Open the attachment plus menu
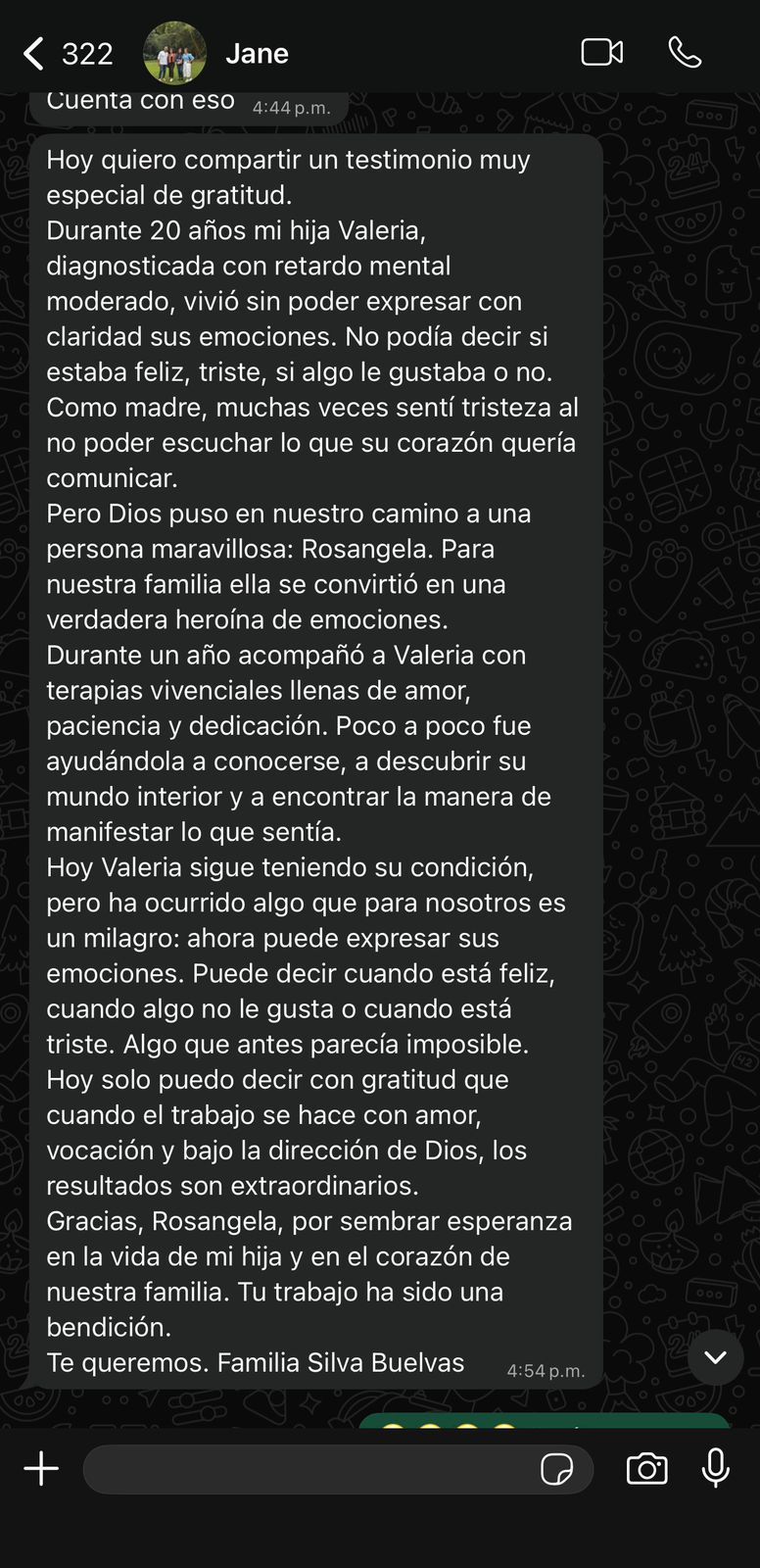The image size is (760, 1568). point(41,1468)
